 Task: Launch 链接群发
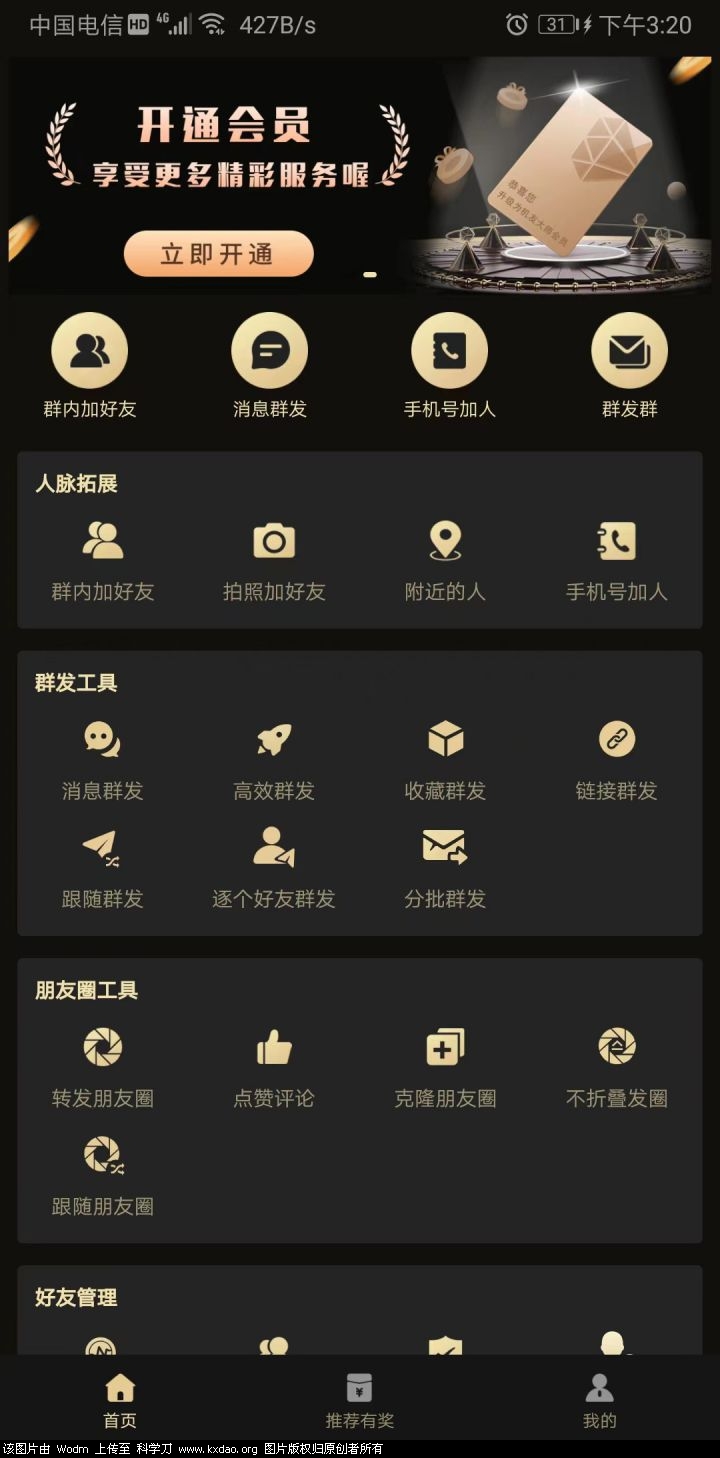coord(616,761)
